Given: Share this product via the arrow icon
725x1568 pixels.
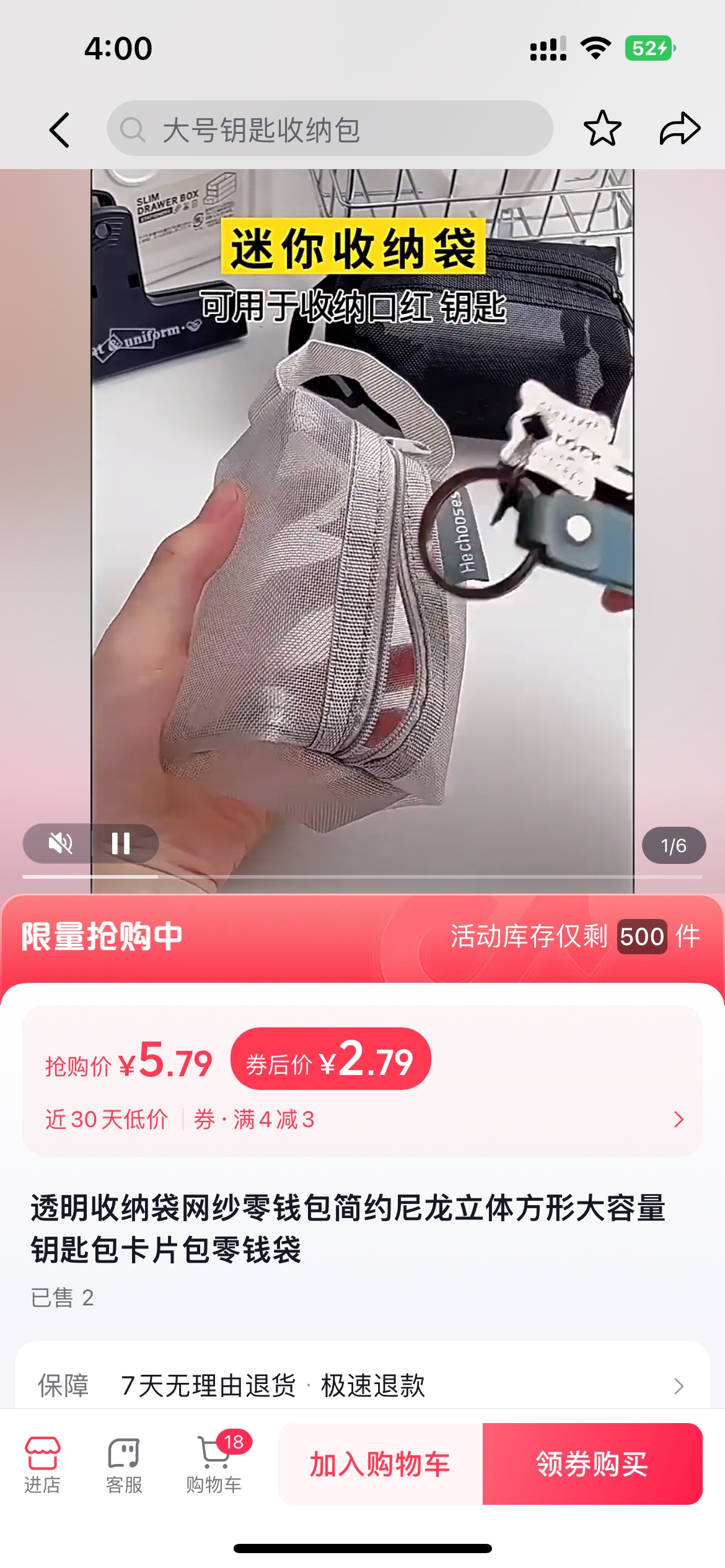Looking at the screenshot, I should coord(679,129).
